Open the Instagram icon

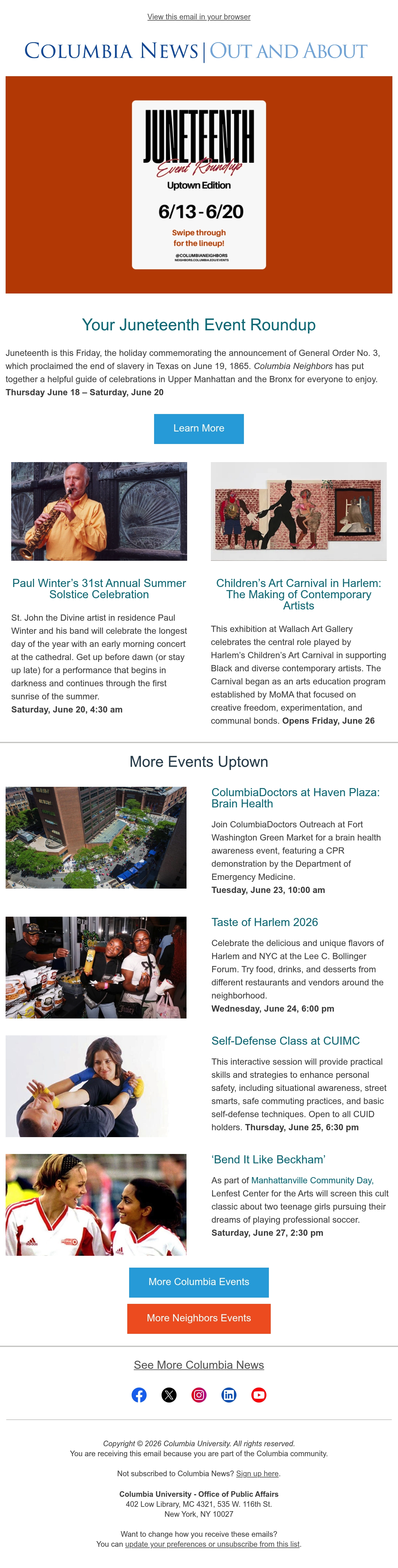[x=199, y=1394]
